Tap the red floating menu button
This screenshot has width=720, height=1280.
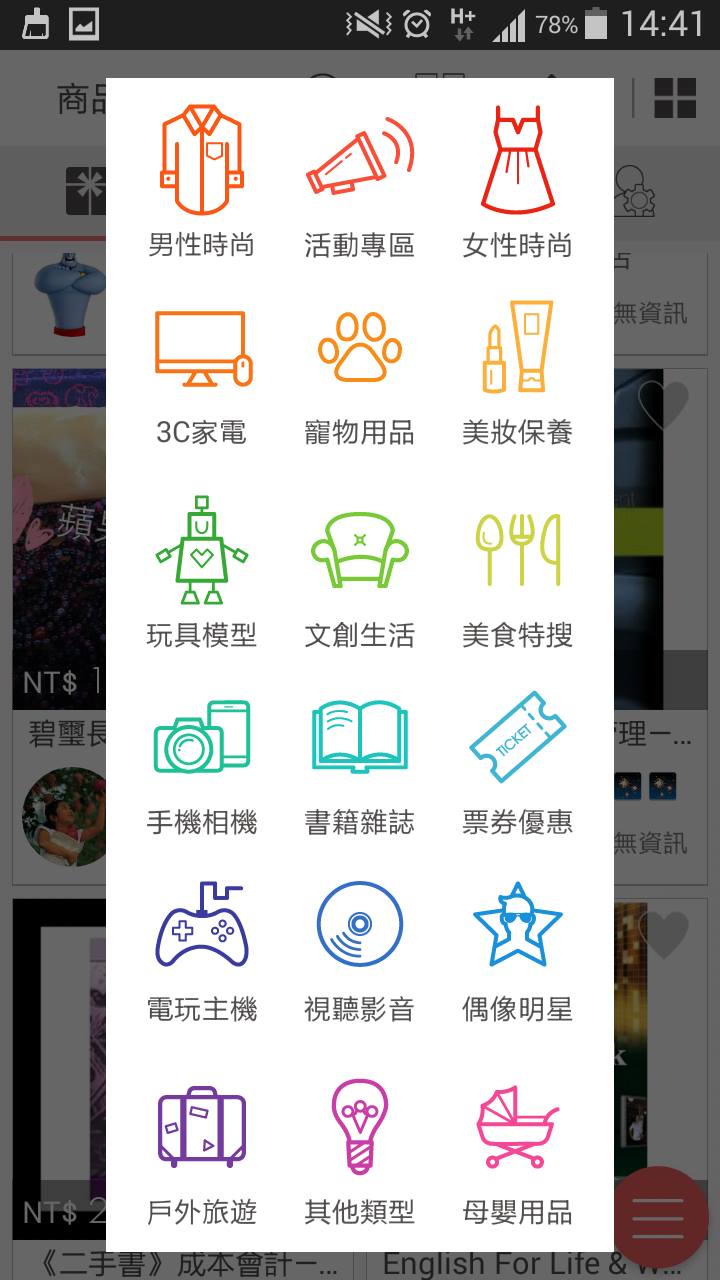658,1216
